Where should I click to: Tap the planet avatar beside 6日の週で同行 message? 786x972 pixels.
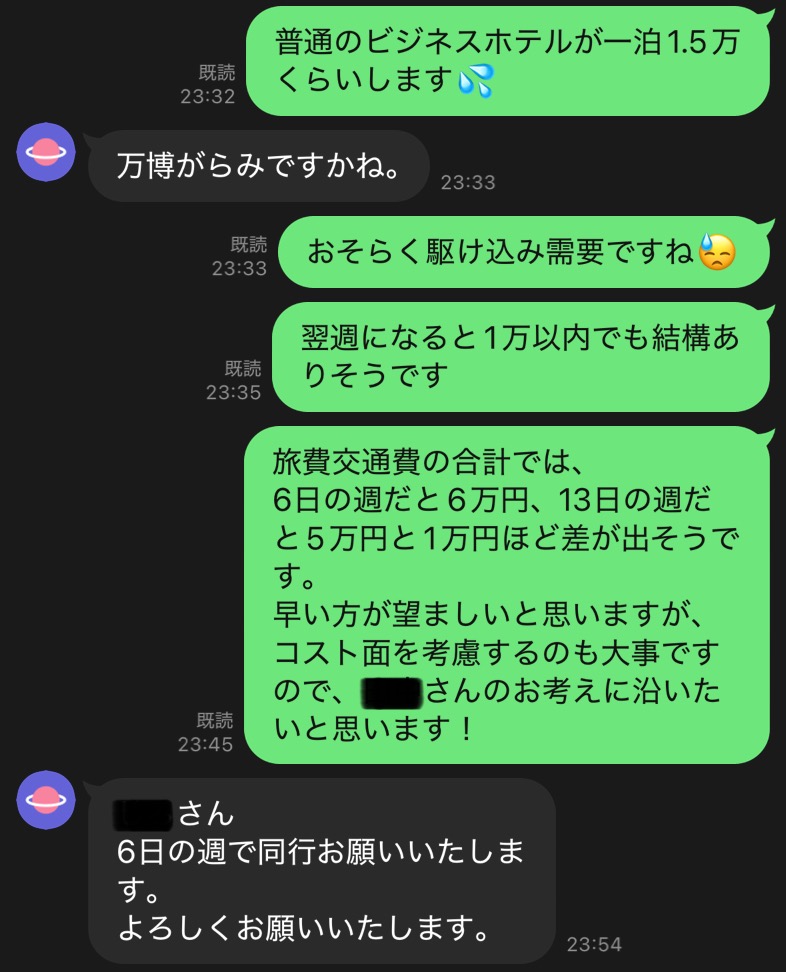click(x=46, y=799)
